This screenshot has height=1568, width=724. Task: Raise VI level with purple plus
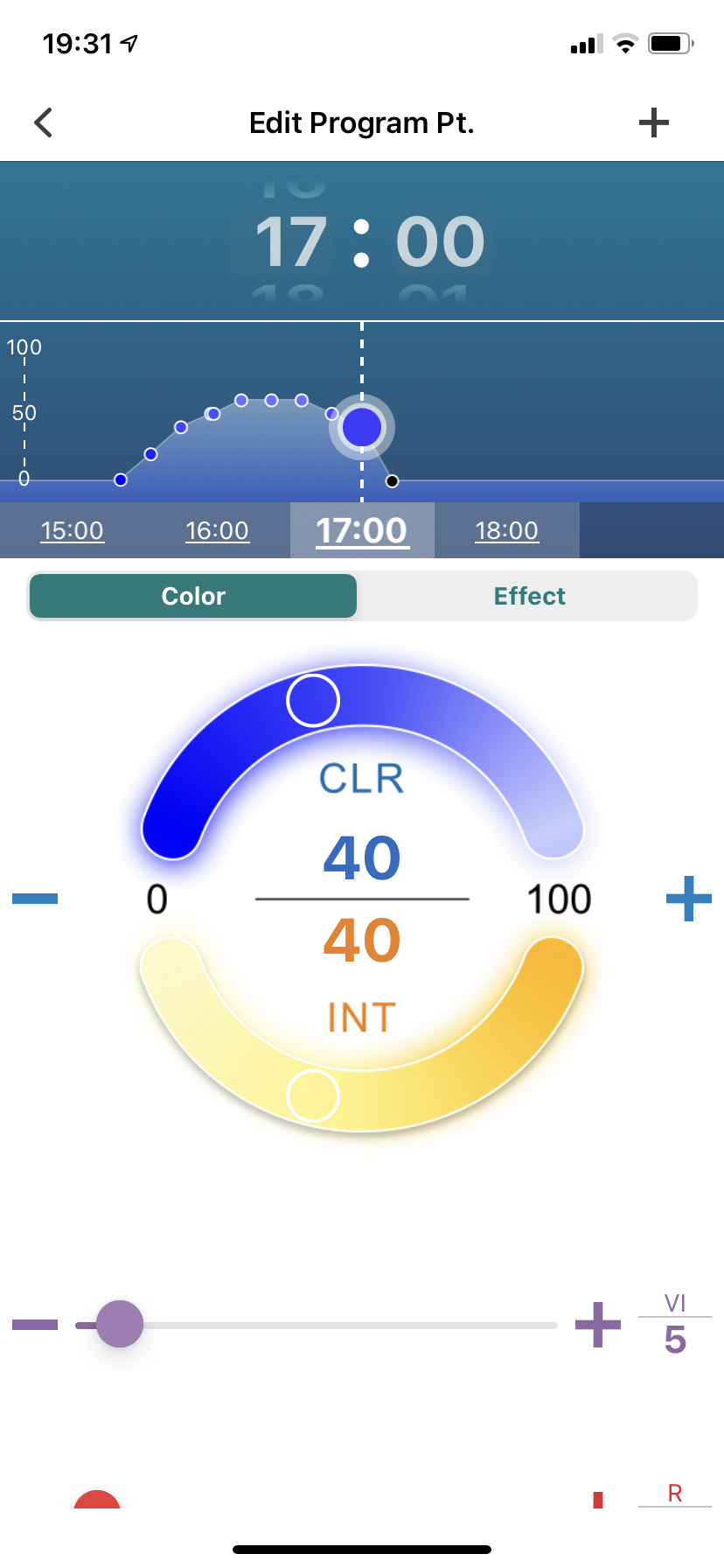(598, 1325)
